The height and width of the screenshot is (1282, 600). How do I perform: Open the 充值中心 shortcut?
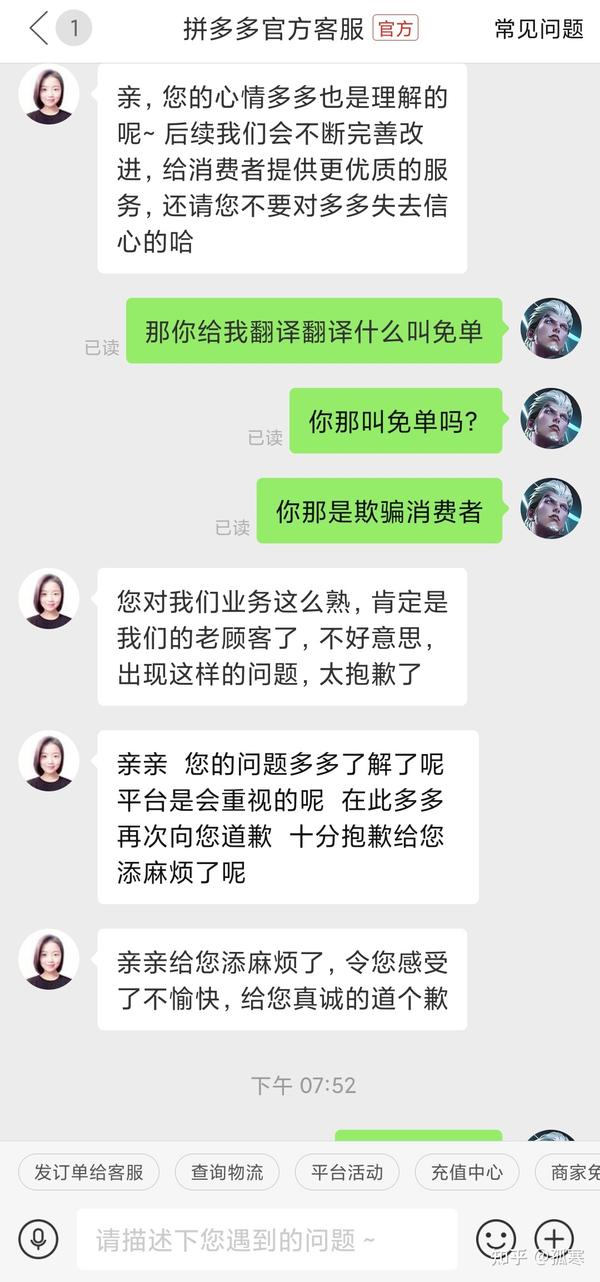pos(467,1172)
